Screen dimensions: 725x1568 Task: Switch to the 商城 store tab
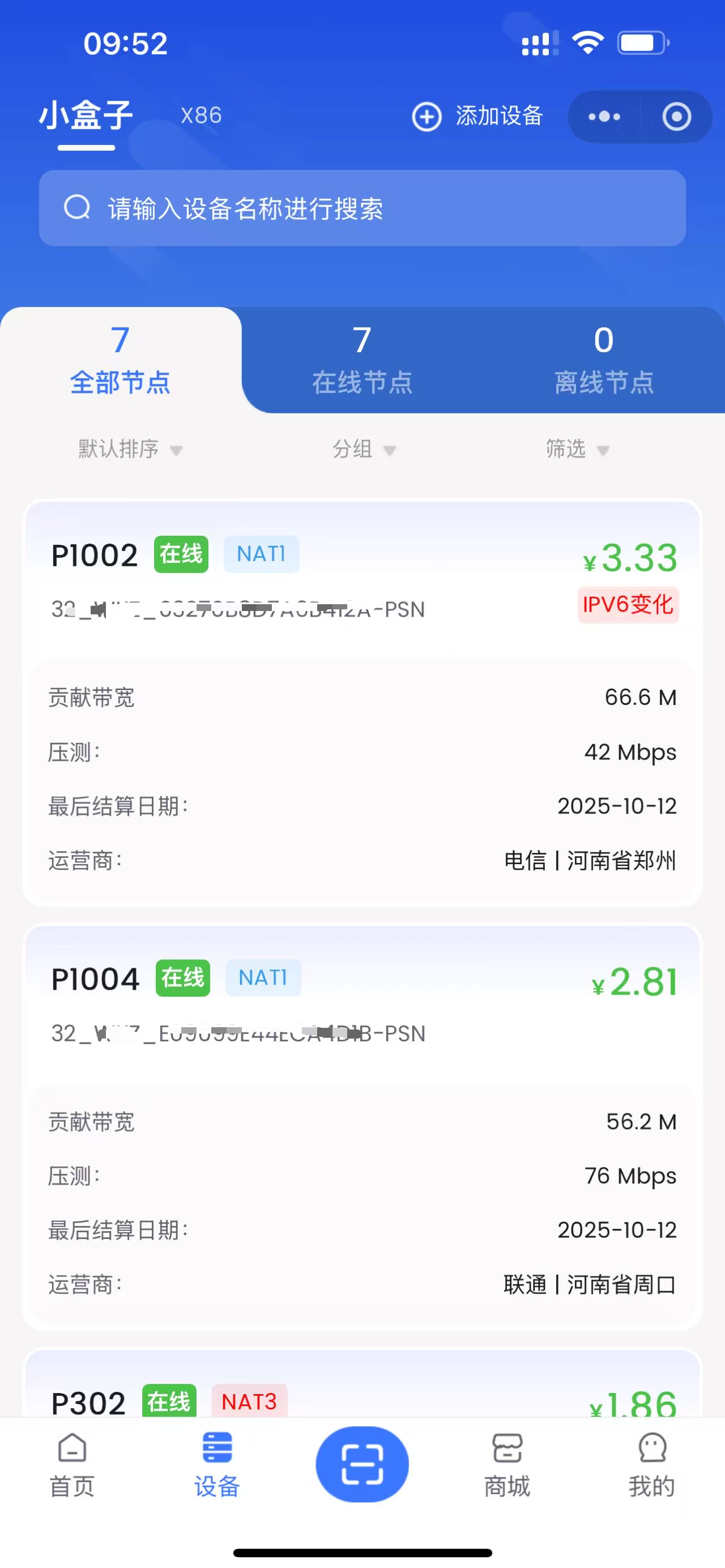tap(507, 1464)
